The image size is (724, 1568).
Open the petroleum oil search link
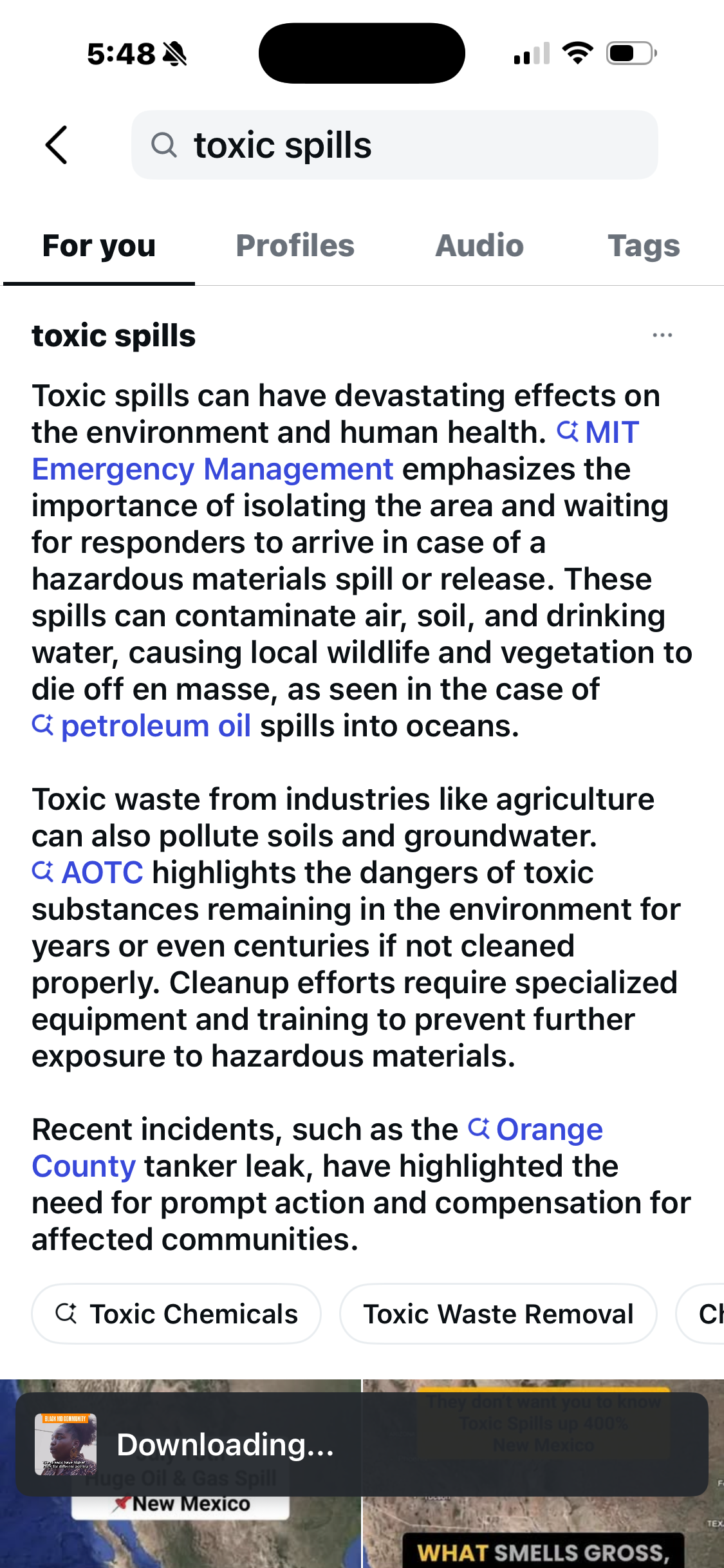pyautogui.click(x=142, y=726)
